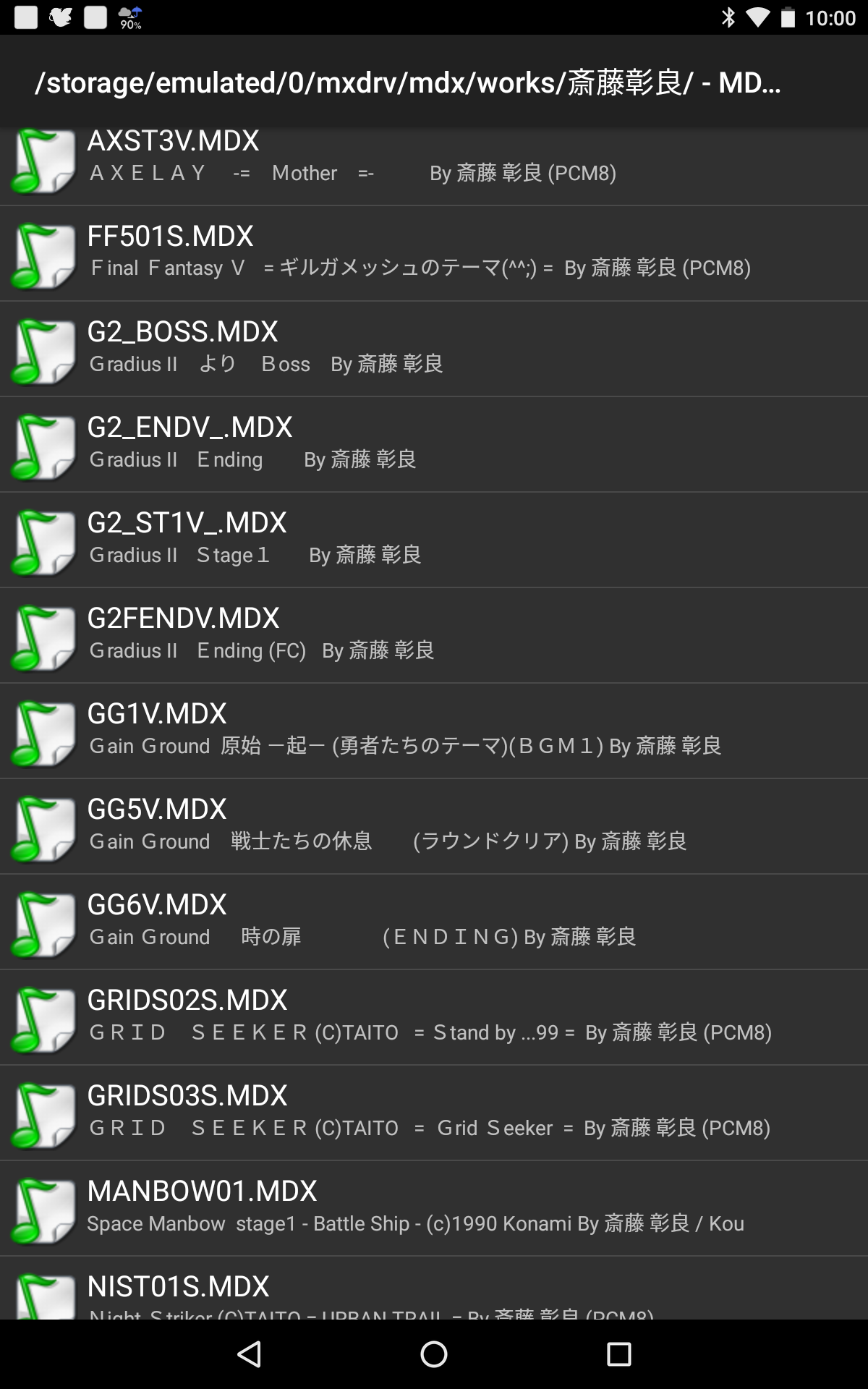
Task: Choose G2FENDV.MDX Ending (FC) file
Action: click(x=434, y=636)
